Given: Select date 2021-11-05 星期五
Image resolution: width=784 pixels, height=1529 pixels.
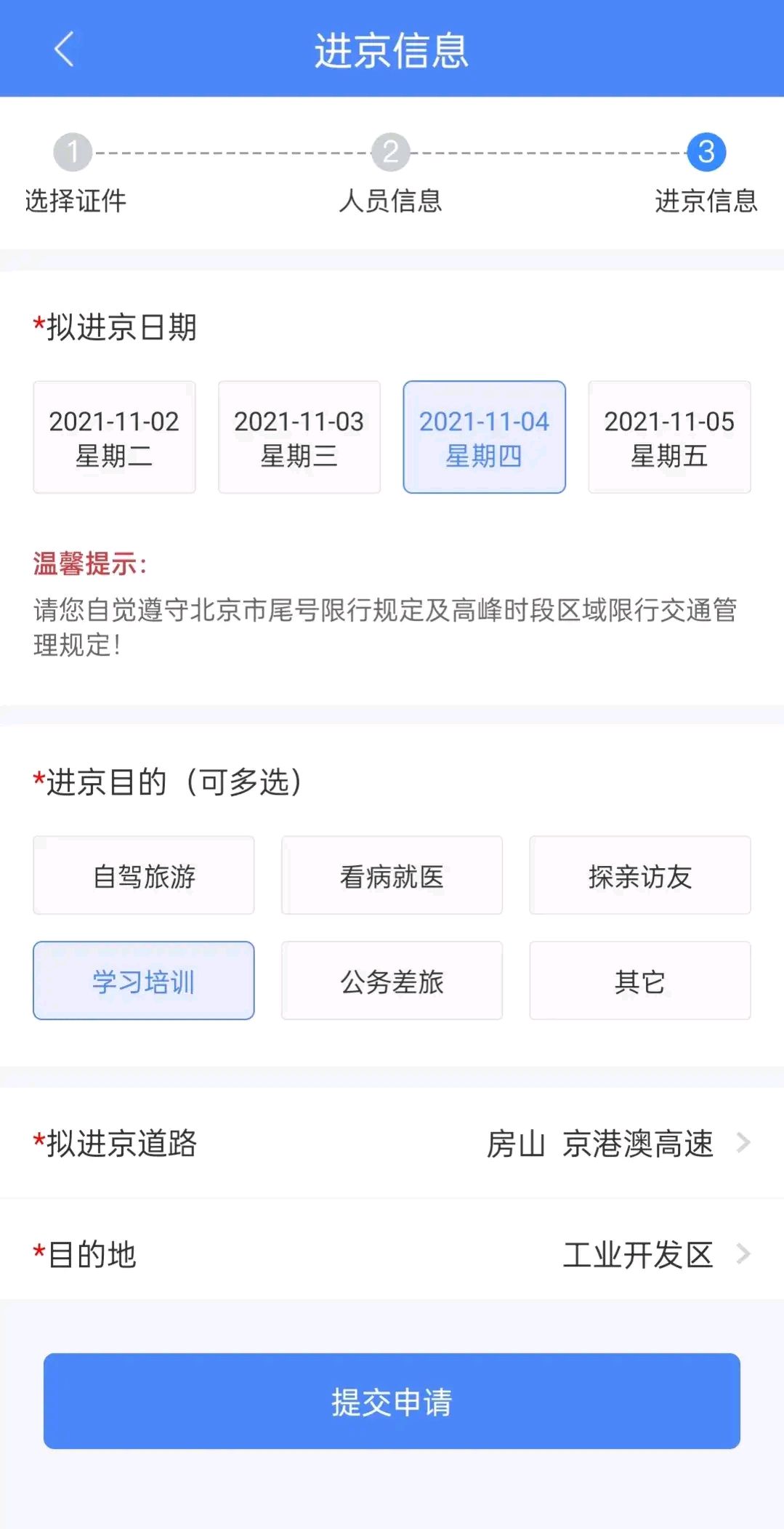Looking at the screenshot, I should (669, 436).
